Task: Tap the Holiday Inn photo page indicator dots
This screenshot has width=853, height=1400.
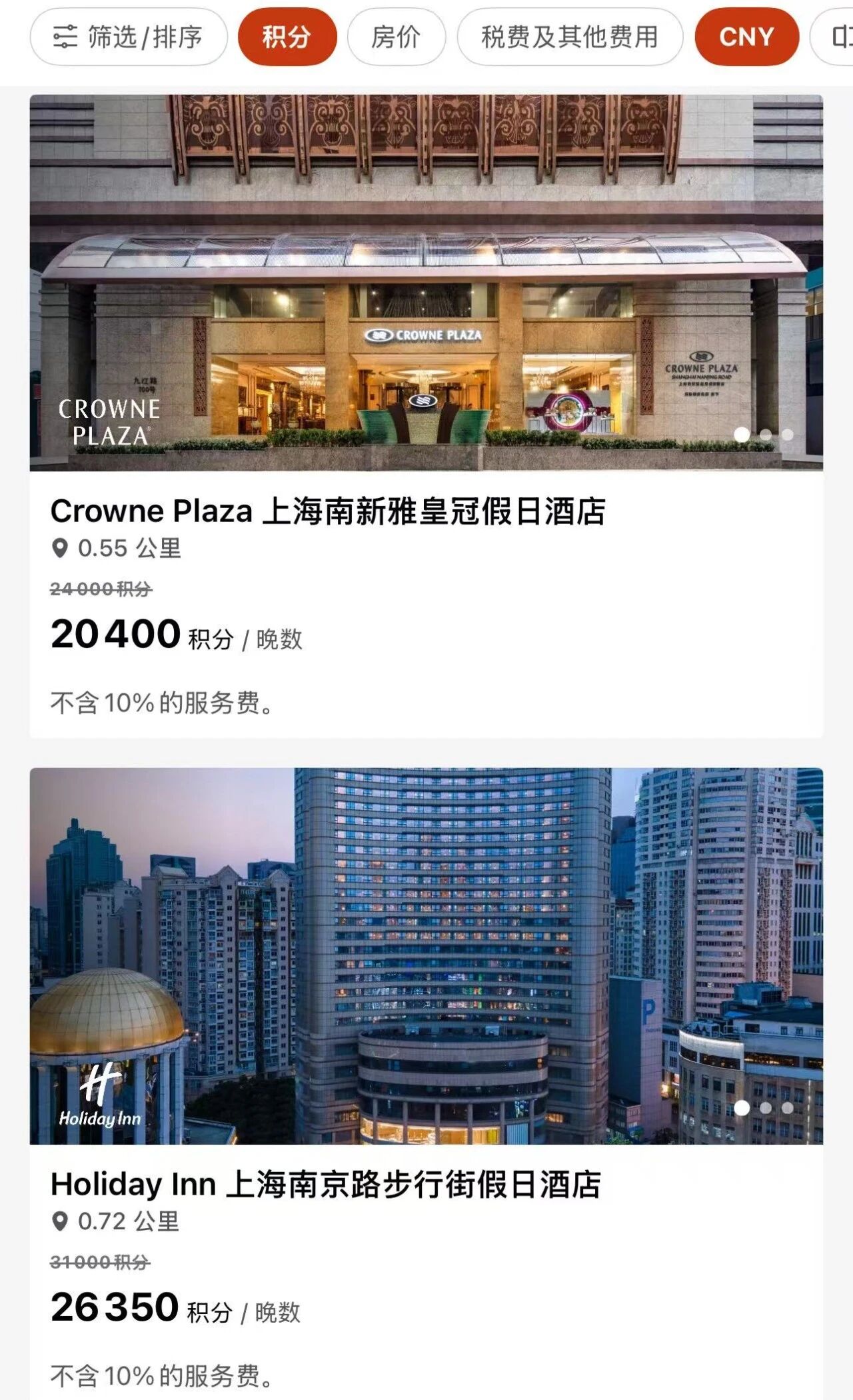Action: (x=764, y=1108)
